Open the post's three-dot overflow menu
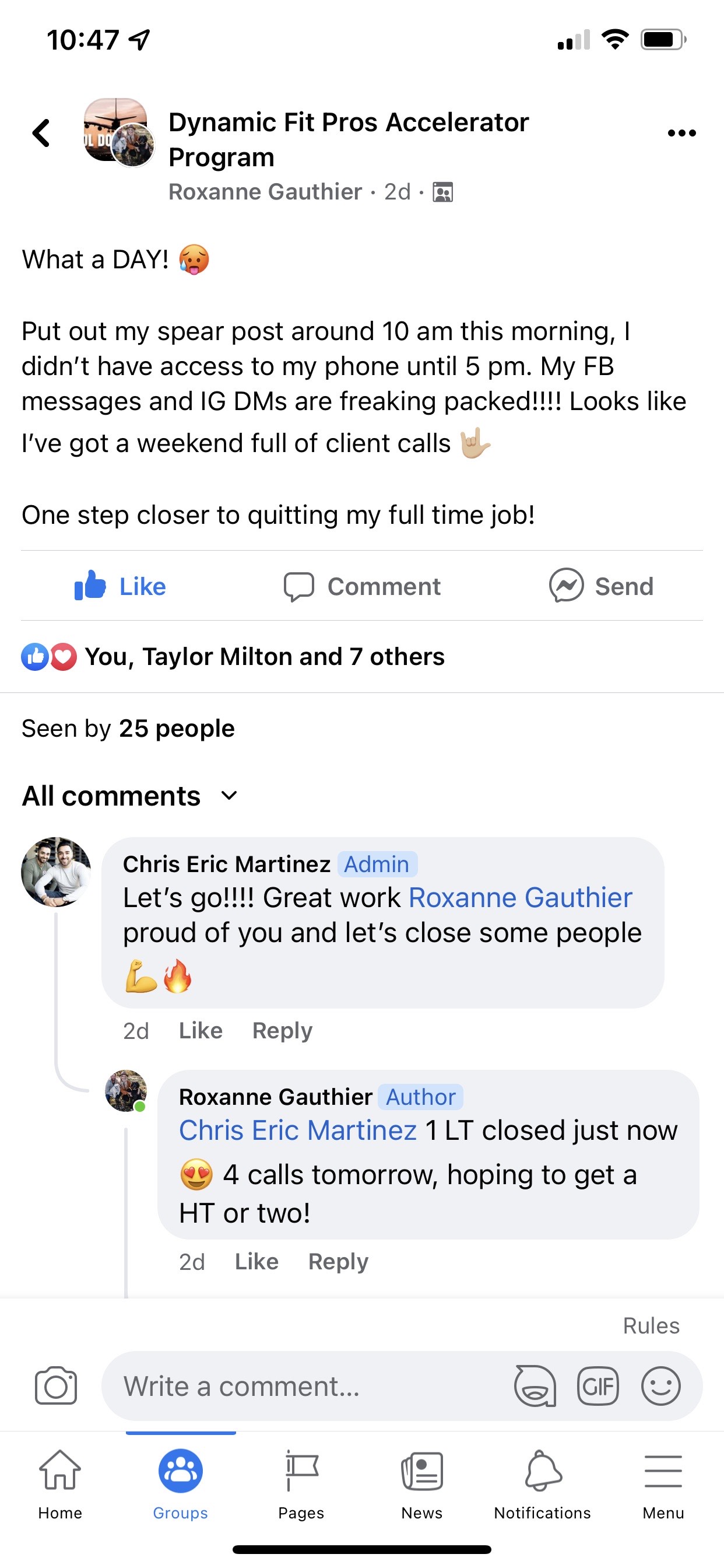Viewport: 724px width, 1568px height. click(681, 132)
